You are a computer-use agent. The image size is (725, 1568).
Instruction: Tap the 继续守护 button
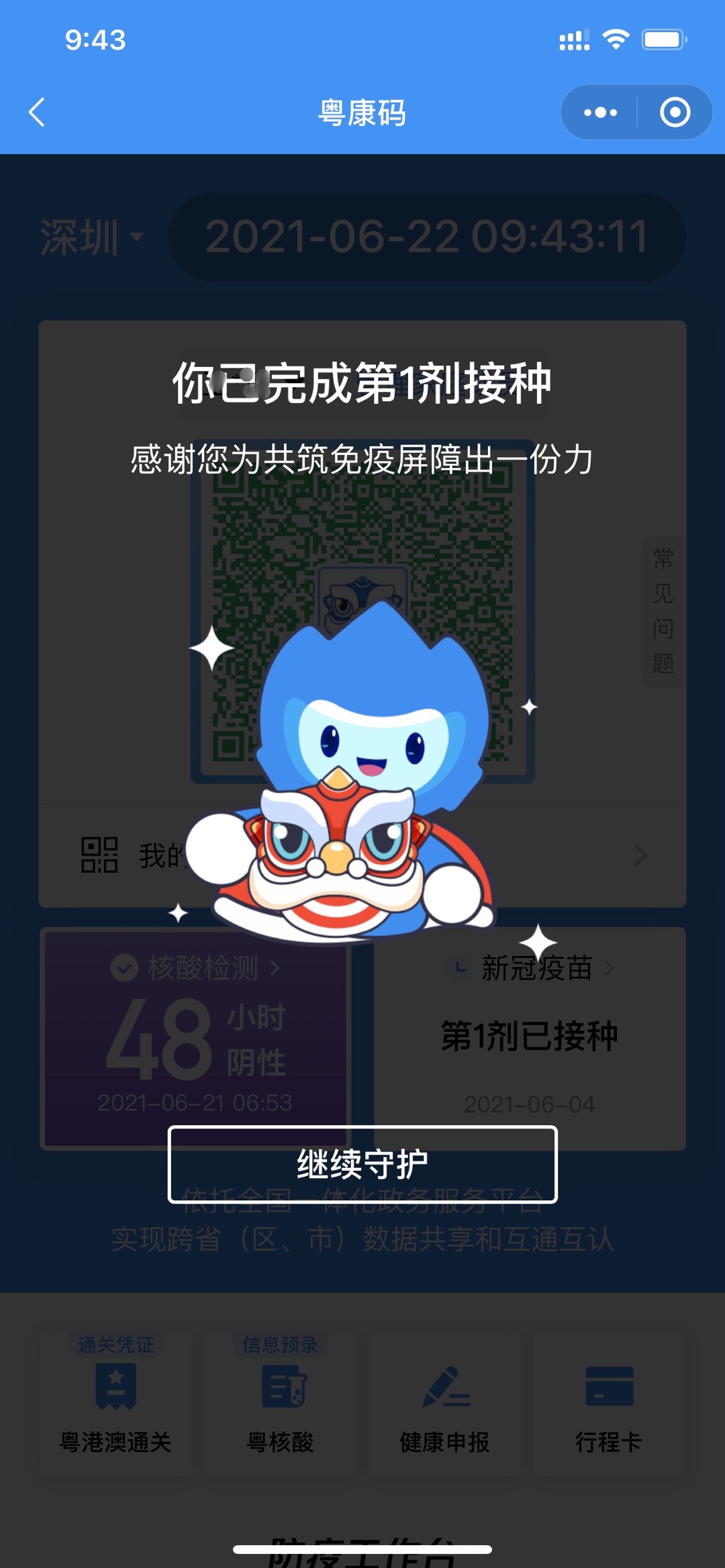362,1165
